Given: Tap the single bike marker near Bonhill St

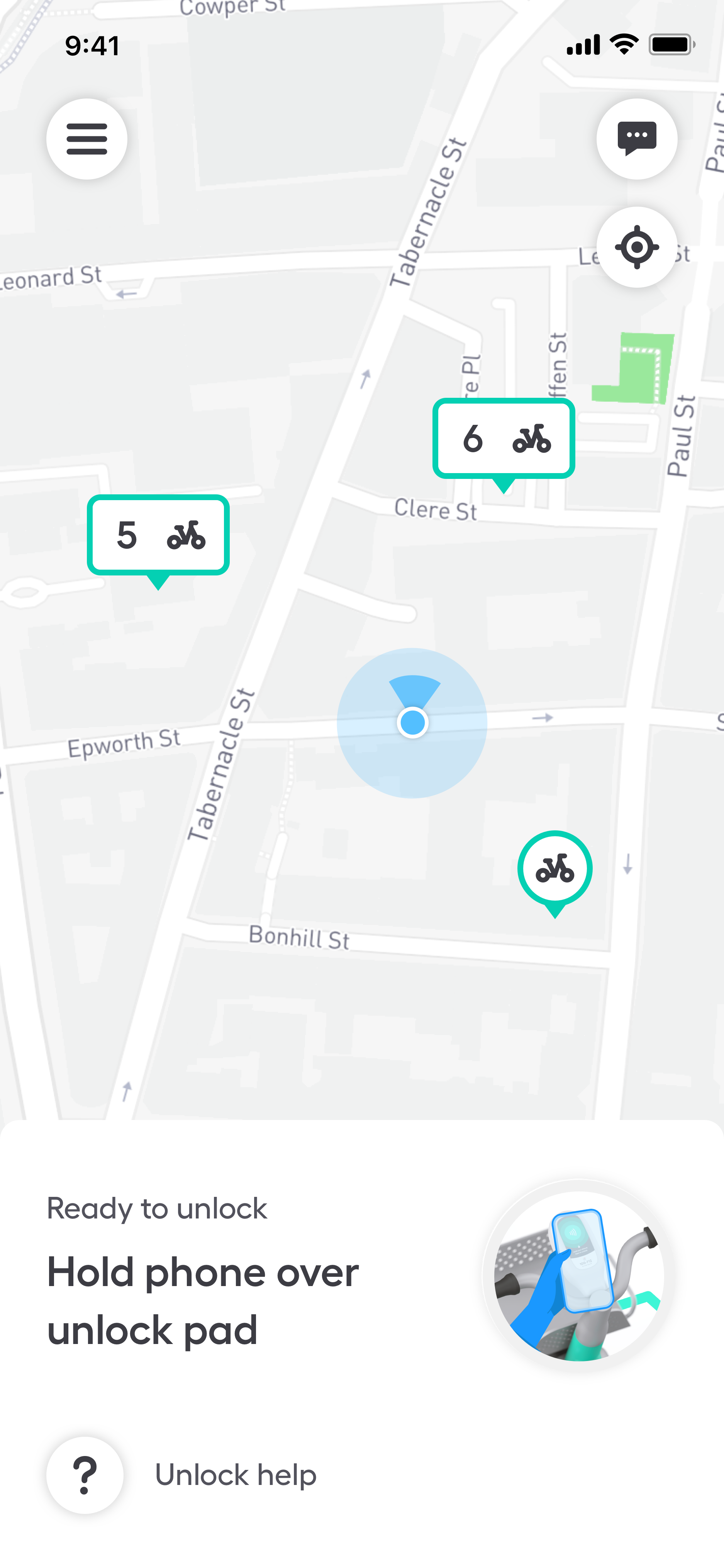Looking at the screenshot, I should tap(554, 869).
